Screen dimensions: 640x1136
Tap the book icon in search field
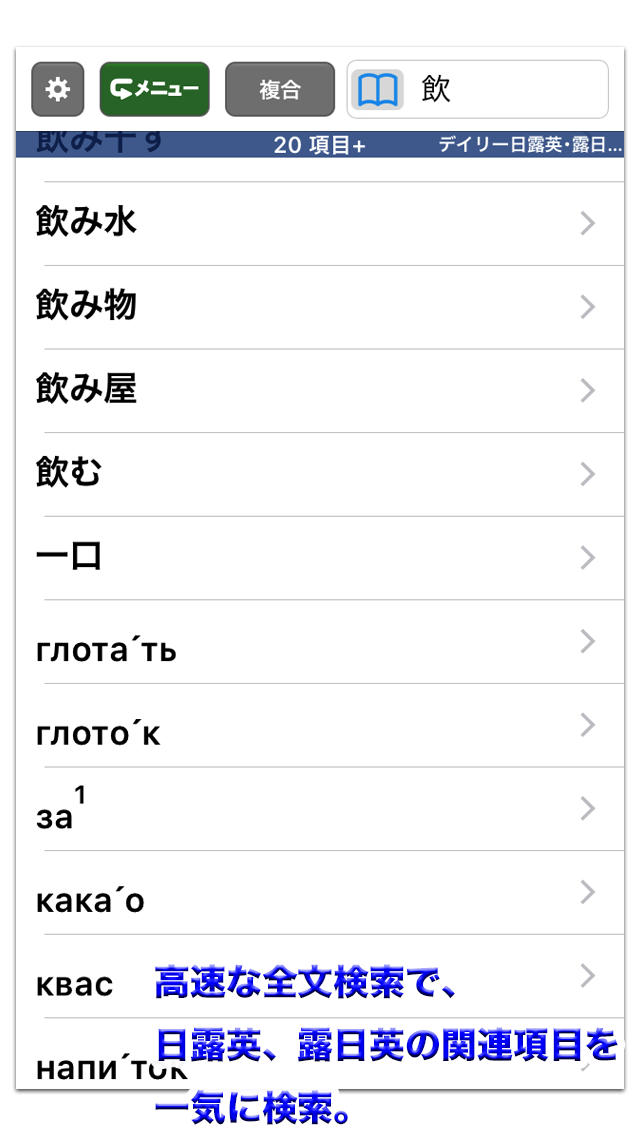point(378,90)
